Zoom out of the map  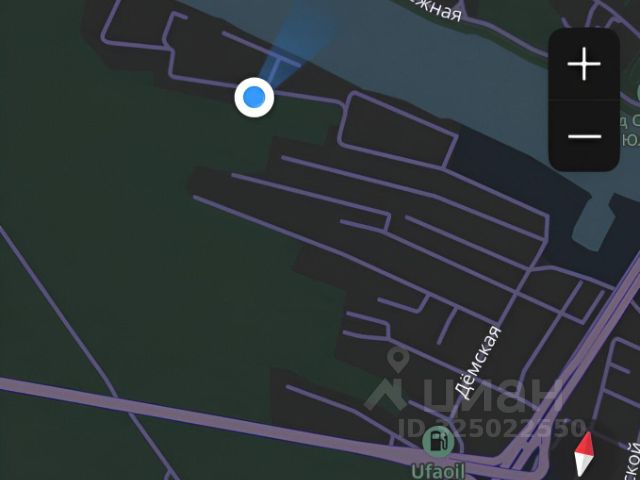[584, 135]
